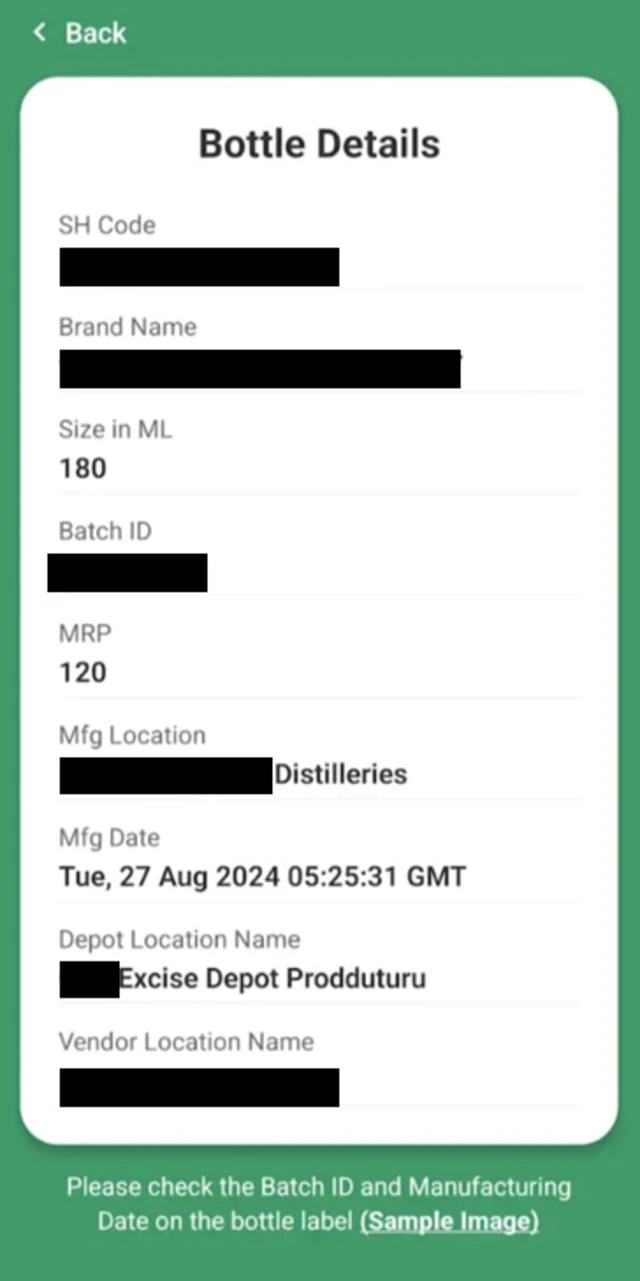Go back using the Back button
640x1281 pixels.
(80, 33)
